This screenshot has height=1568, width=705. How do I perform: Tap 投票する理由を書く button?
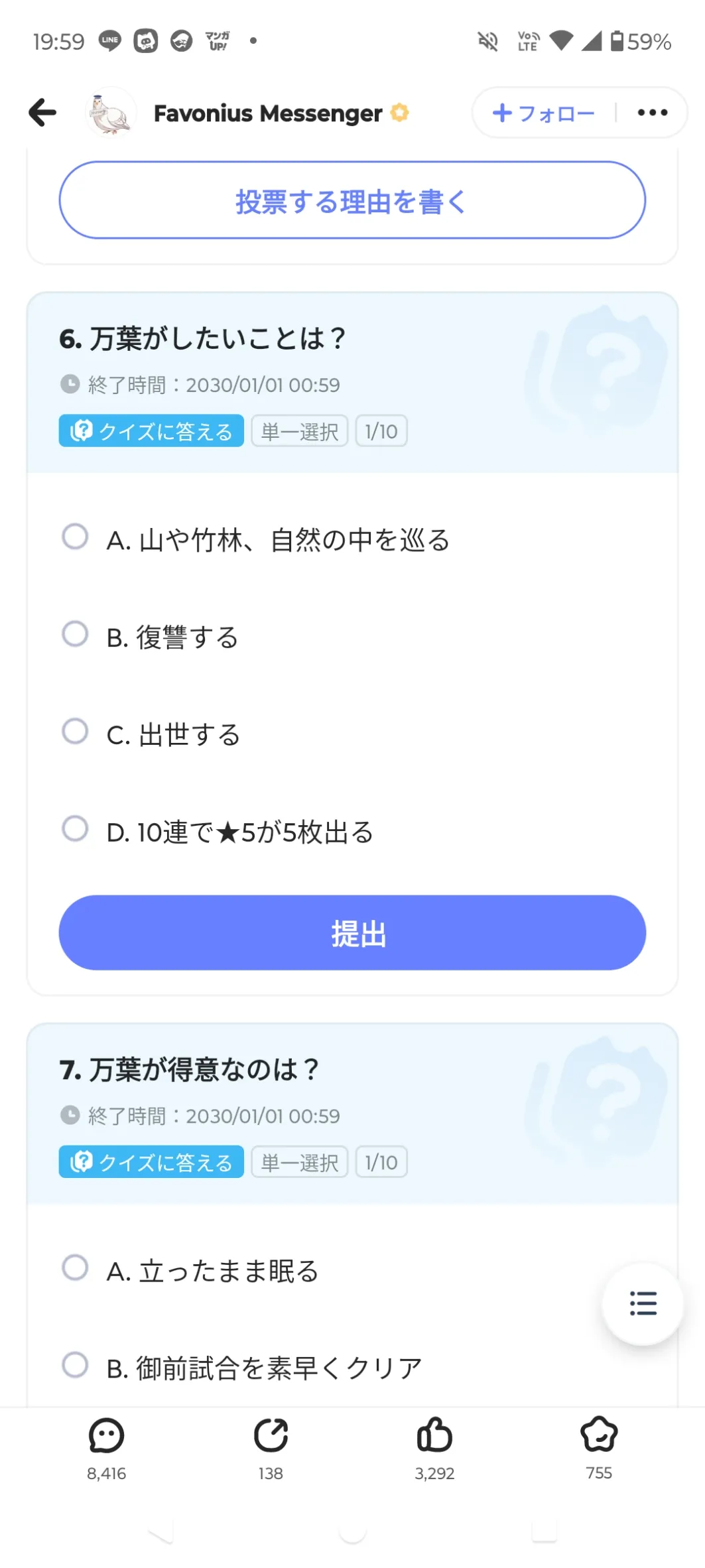(x=352, y=200)
